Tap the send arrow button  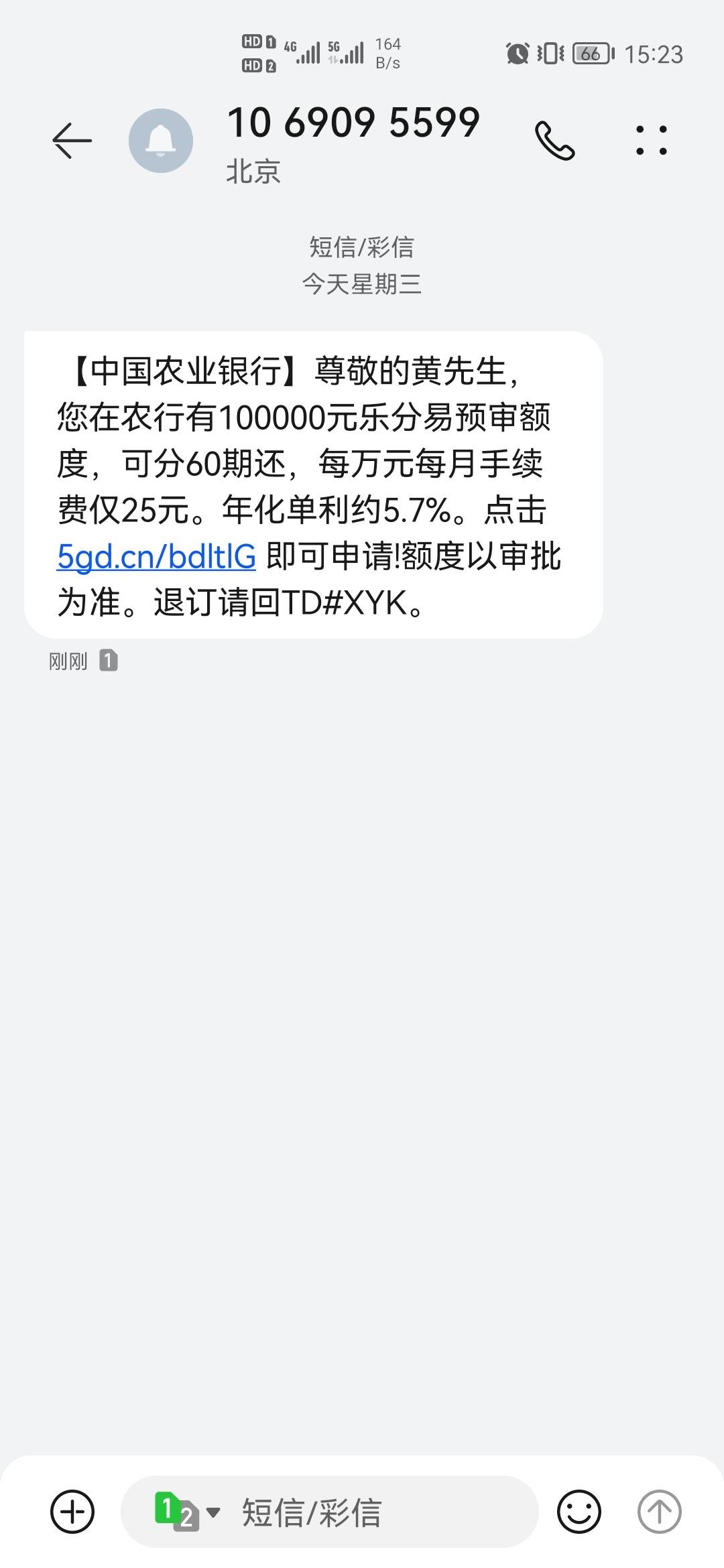coord(659,1511)
